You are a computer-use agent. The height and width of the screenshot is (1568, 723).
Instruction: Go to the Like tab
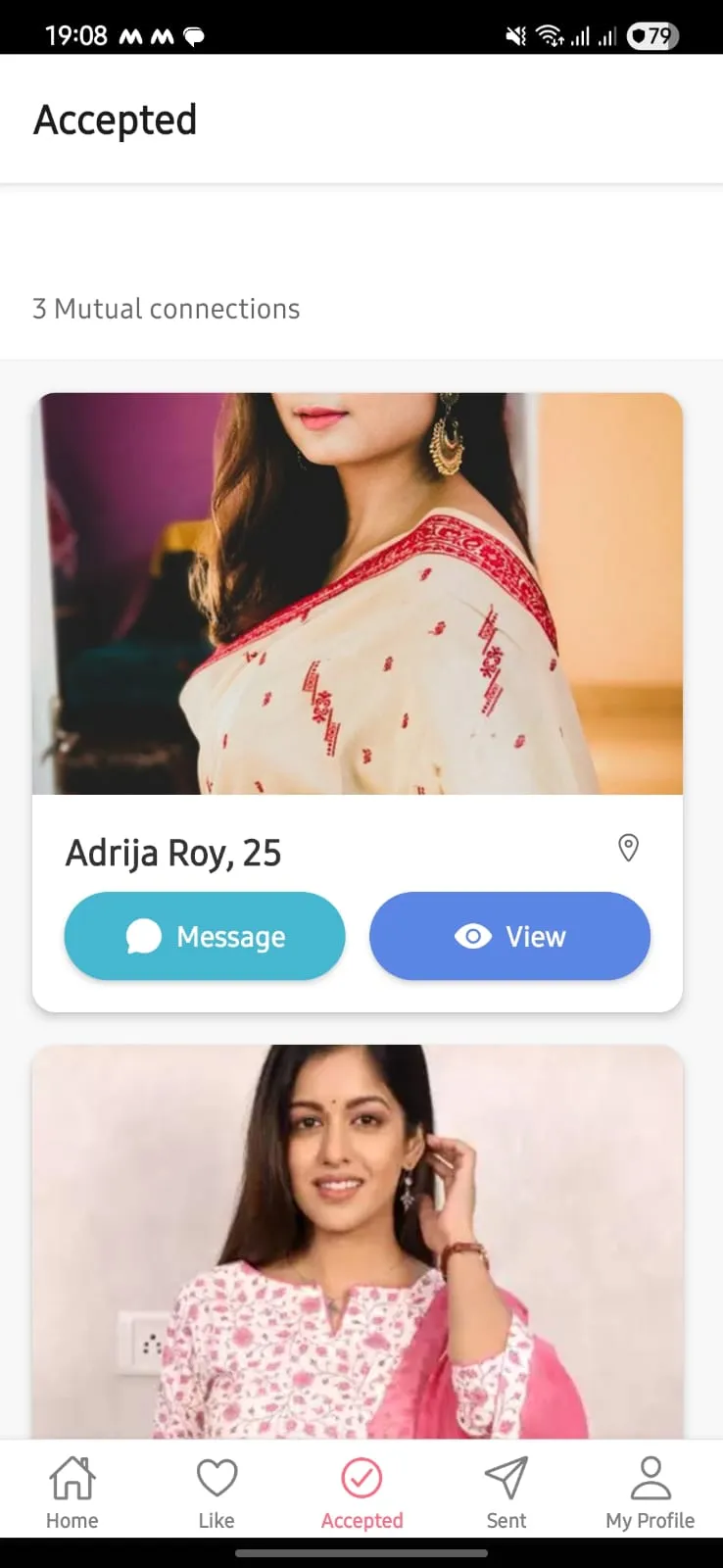(216, 1490)
